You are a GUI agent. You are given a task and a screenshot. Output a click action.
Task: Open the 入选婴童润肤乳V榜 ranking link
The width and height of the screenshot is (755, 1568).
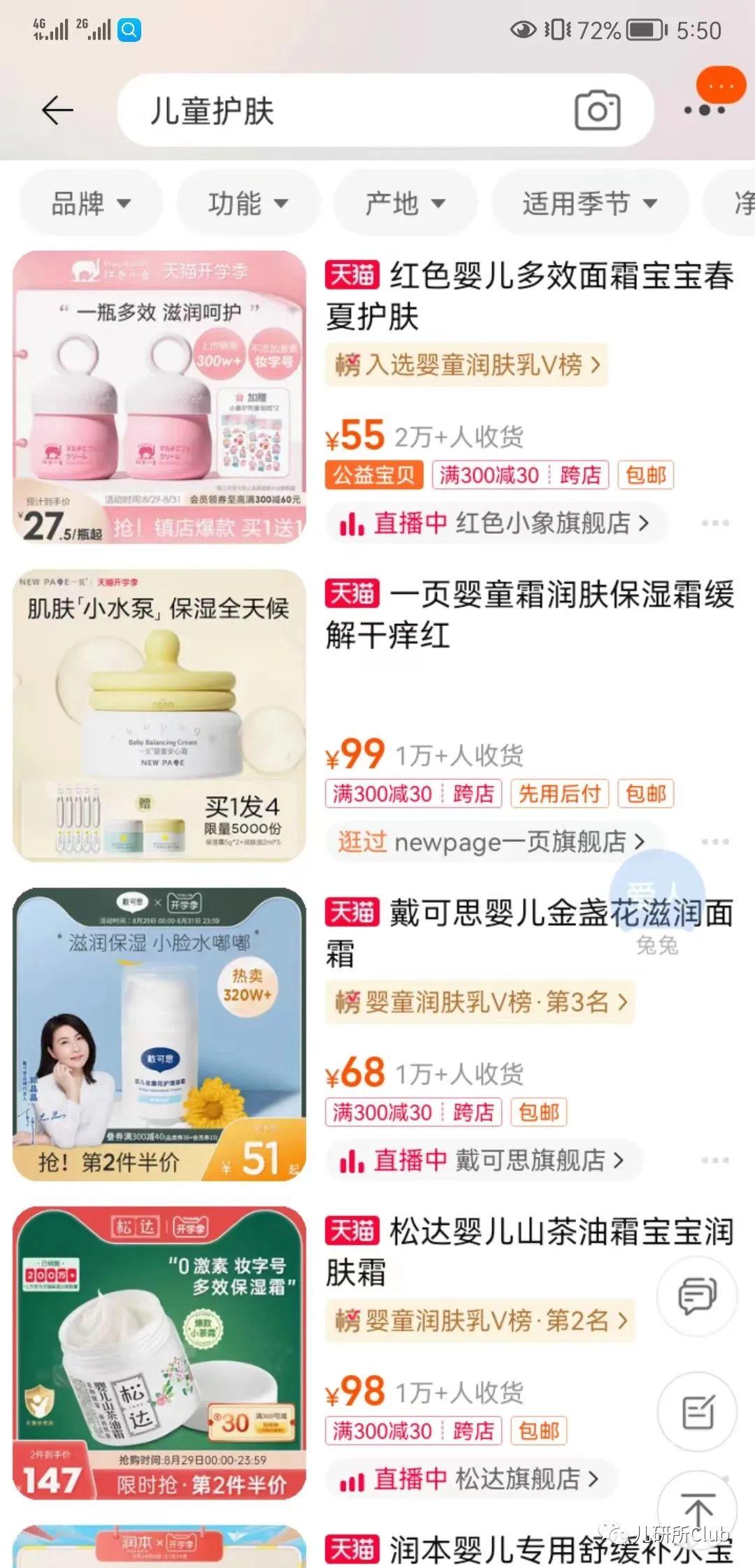[x=466, y=365]
